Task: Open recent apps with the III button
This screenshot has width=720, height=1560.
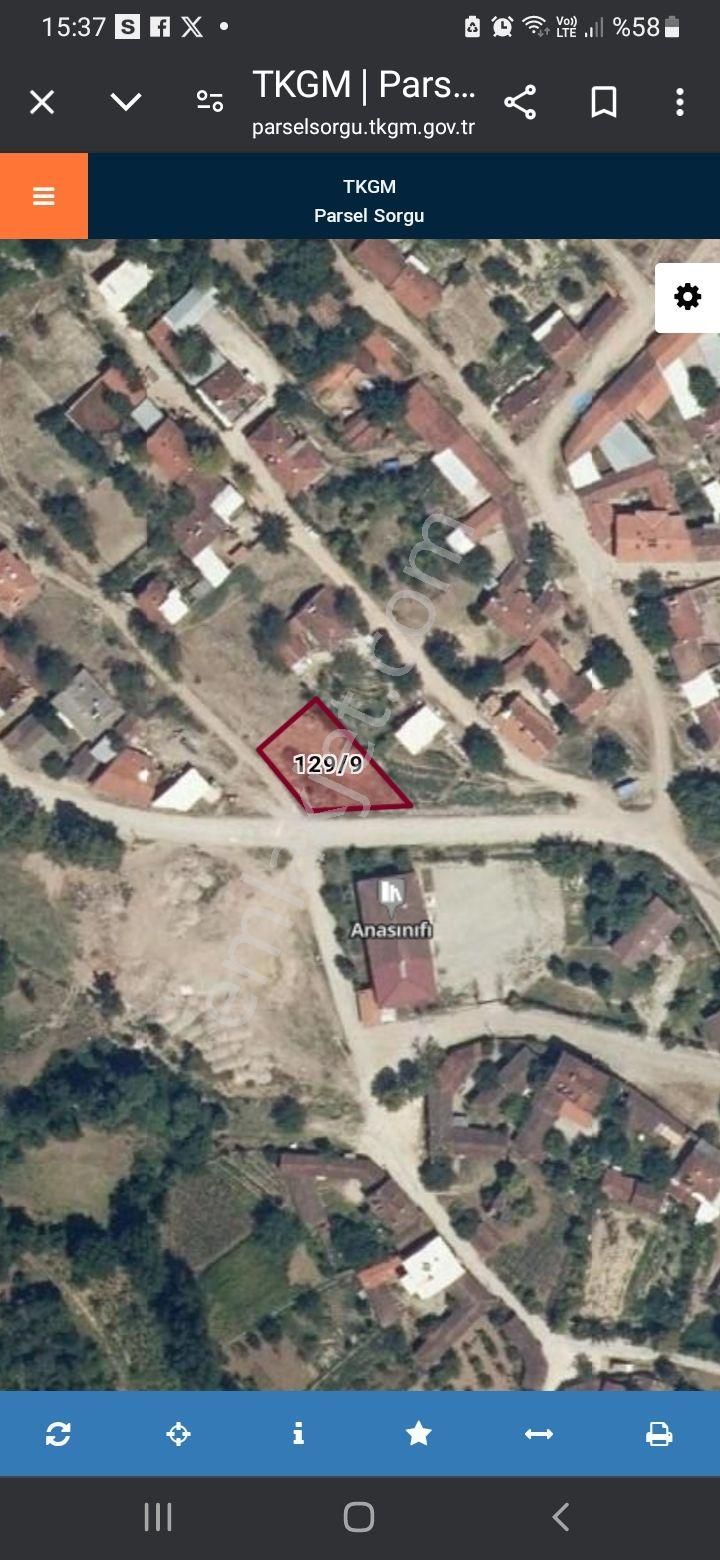Action: (x=158, y=1516)
